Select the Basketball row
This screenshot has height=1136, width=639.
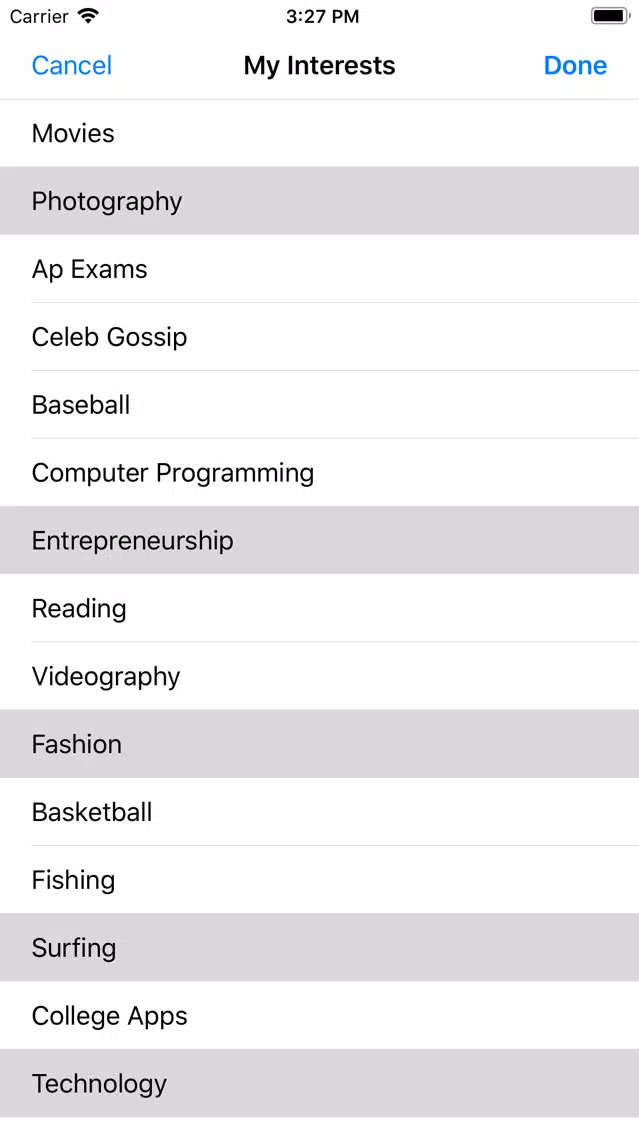pyautogui.click(x=320, y=811)
